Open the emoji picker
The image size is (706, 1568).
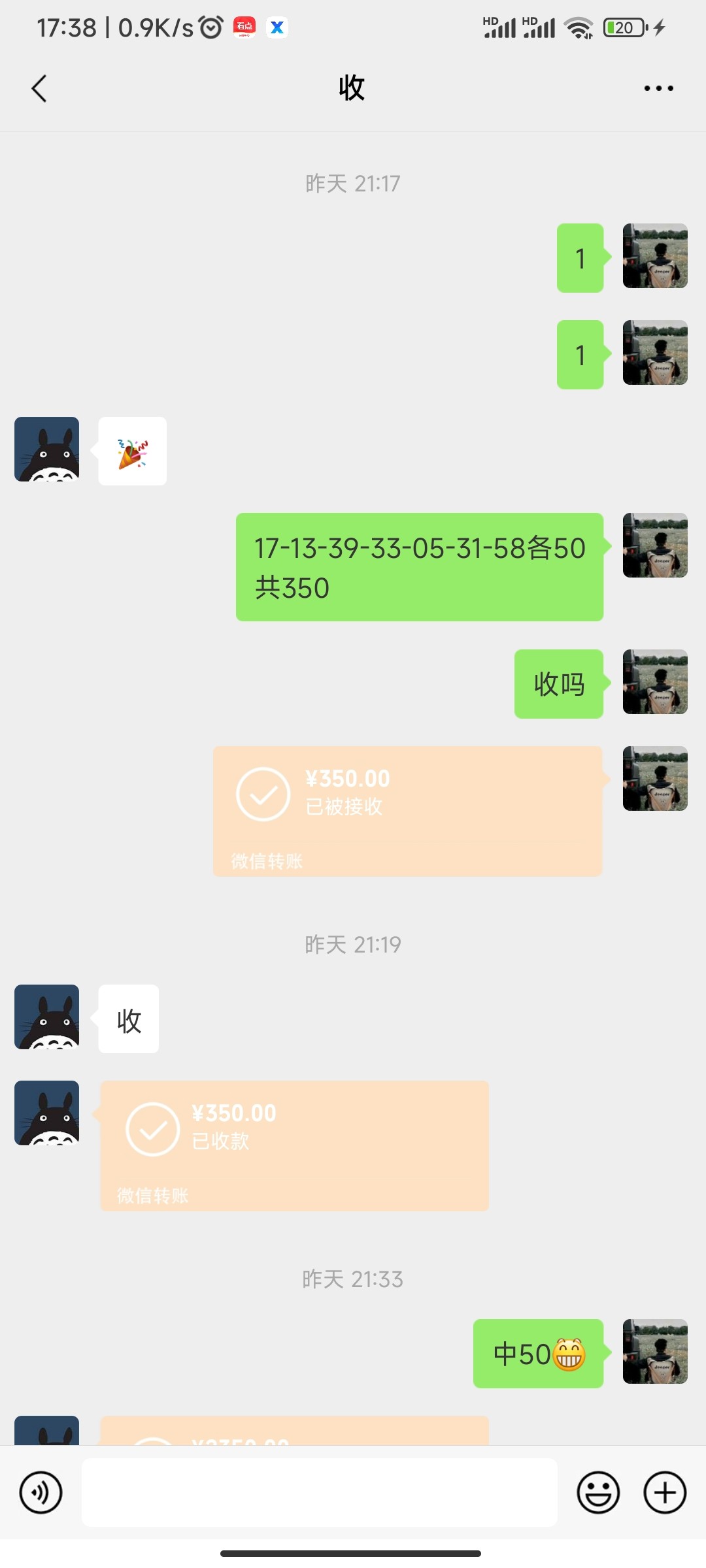tap(597, 1492)
